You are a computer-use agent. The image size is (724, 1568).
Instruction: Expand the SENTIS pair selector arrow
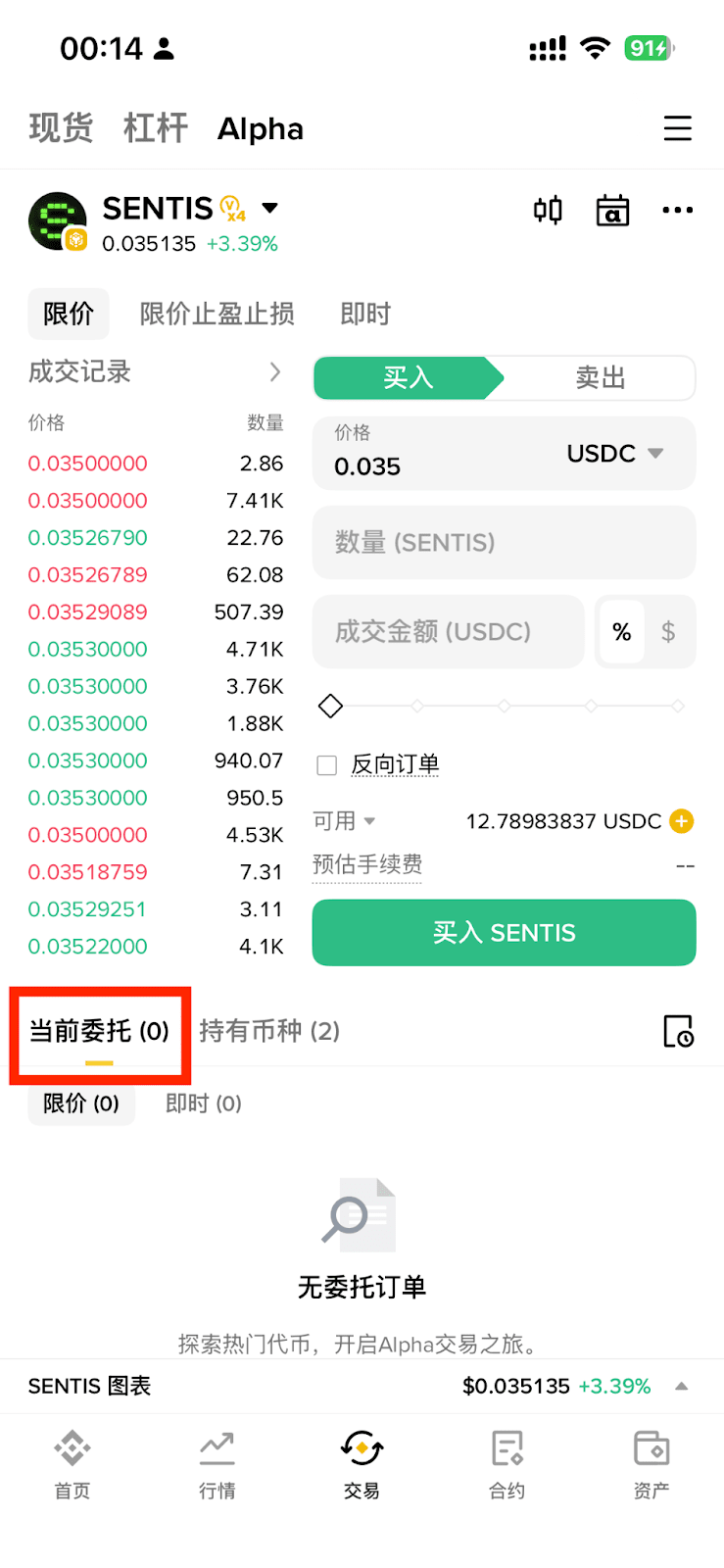point(268,209)
